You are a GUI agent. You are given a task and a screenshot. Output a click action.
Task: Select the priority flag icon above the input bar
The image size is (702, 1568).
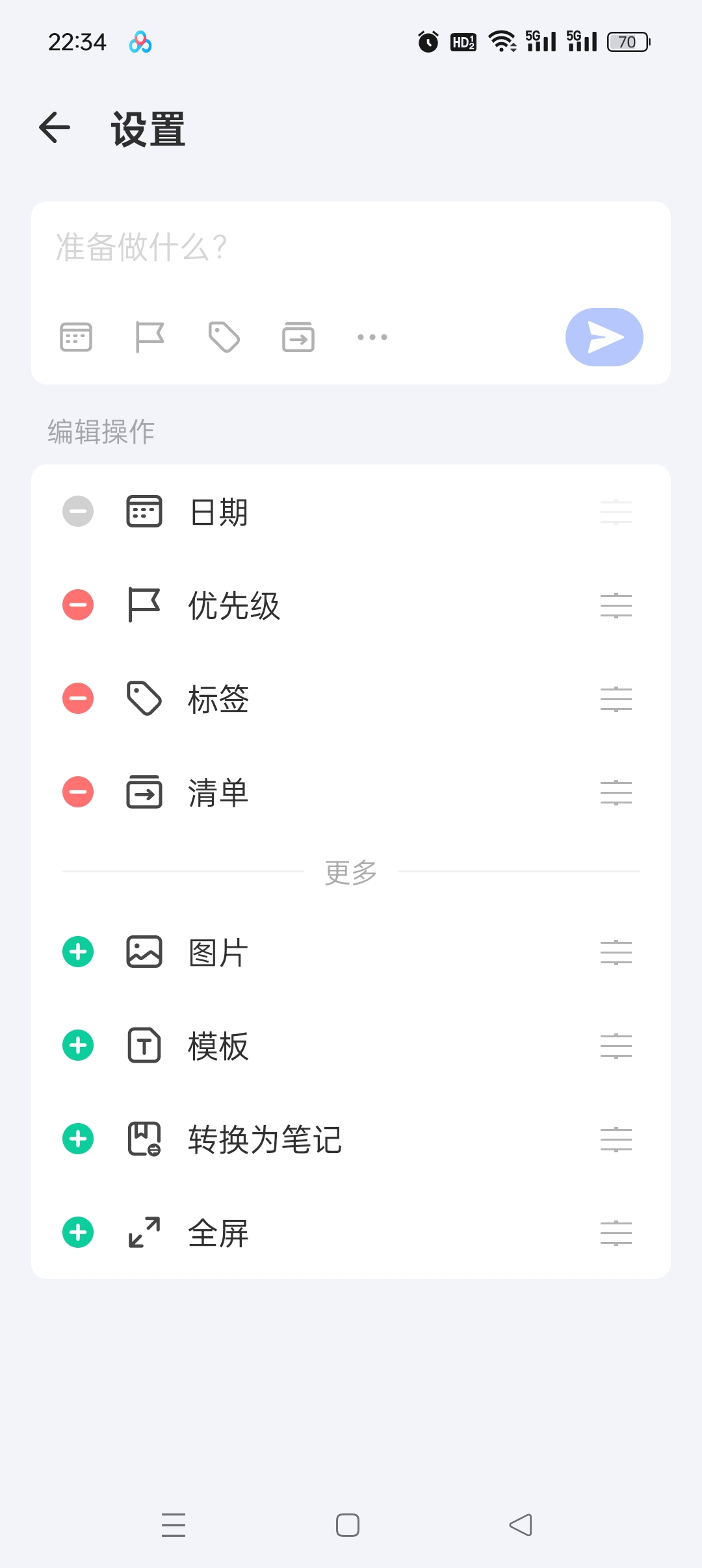pyautogui.click(x=149, y=336)
